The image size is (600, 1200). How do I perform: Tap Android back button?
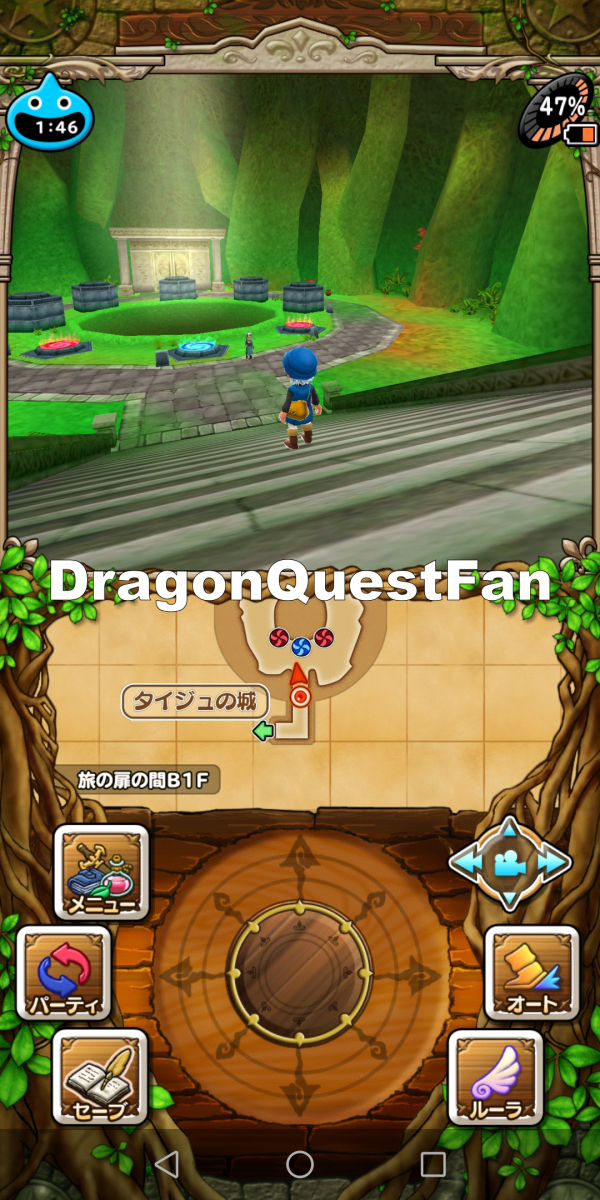[167, 1163]
